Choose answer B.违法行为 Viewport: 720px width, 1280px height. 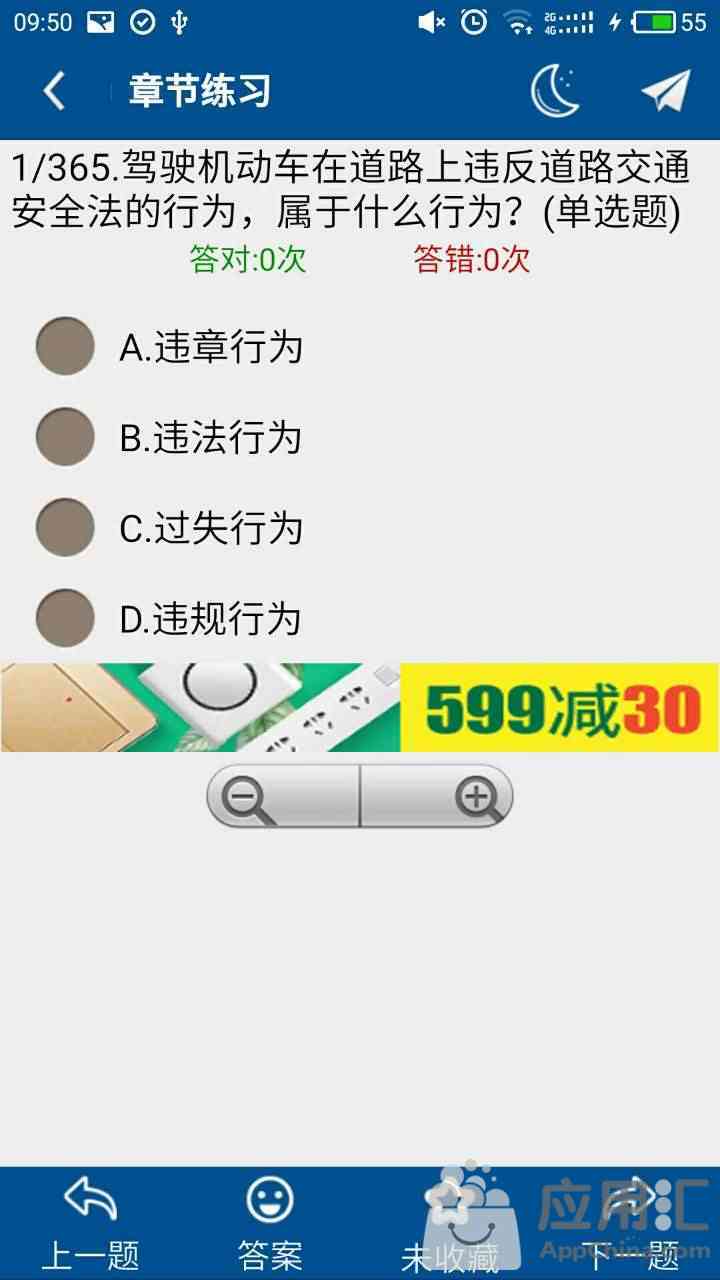(168, 437)
